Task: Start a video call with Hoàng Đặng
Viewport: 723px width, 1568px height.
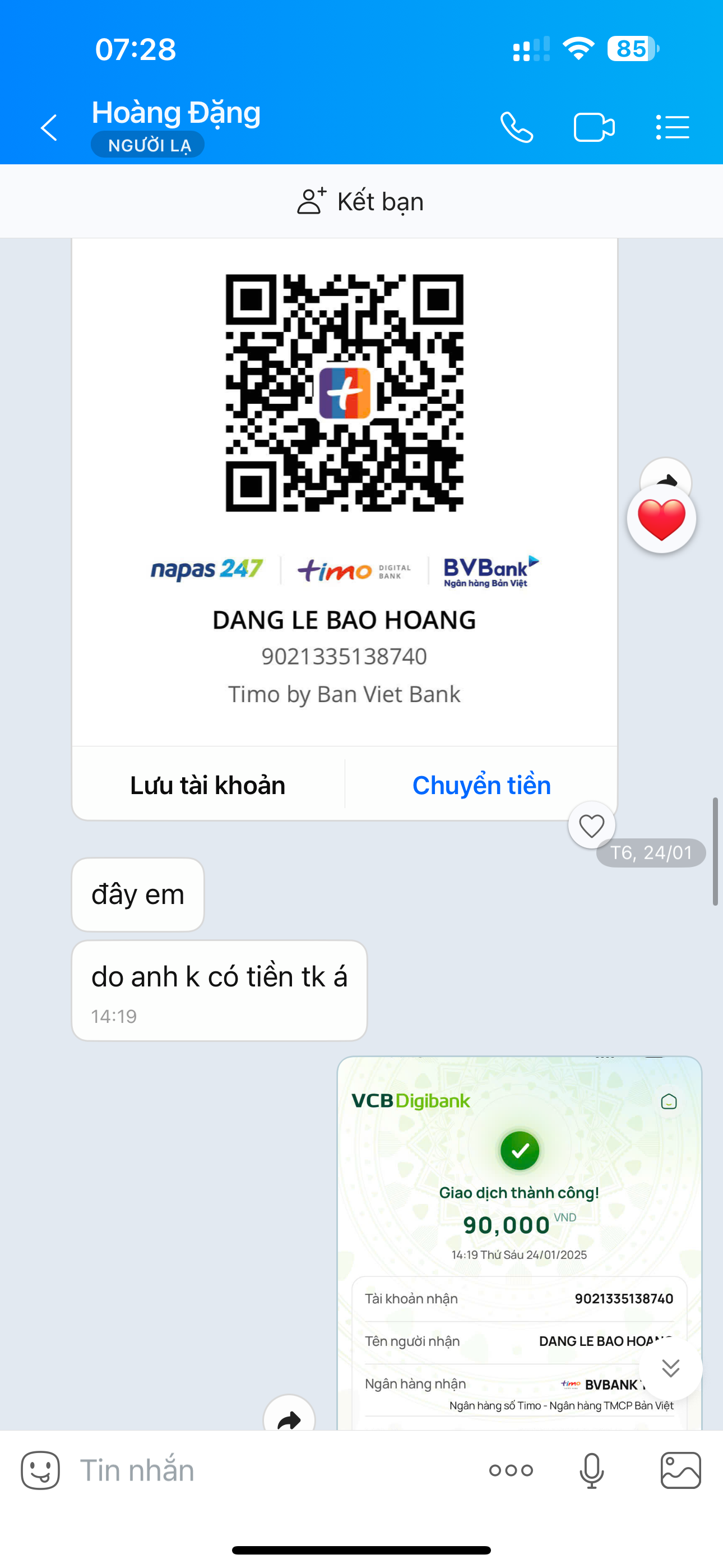Action: coord(594,128)
